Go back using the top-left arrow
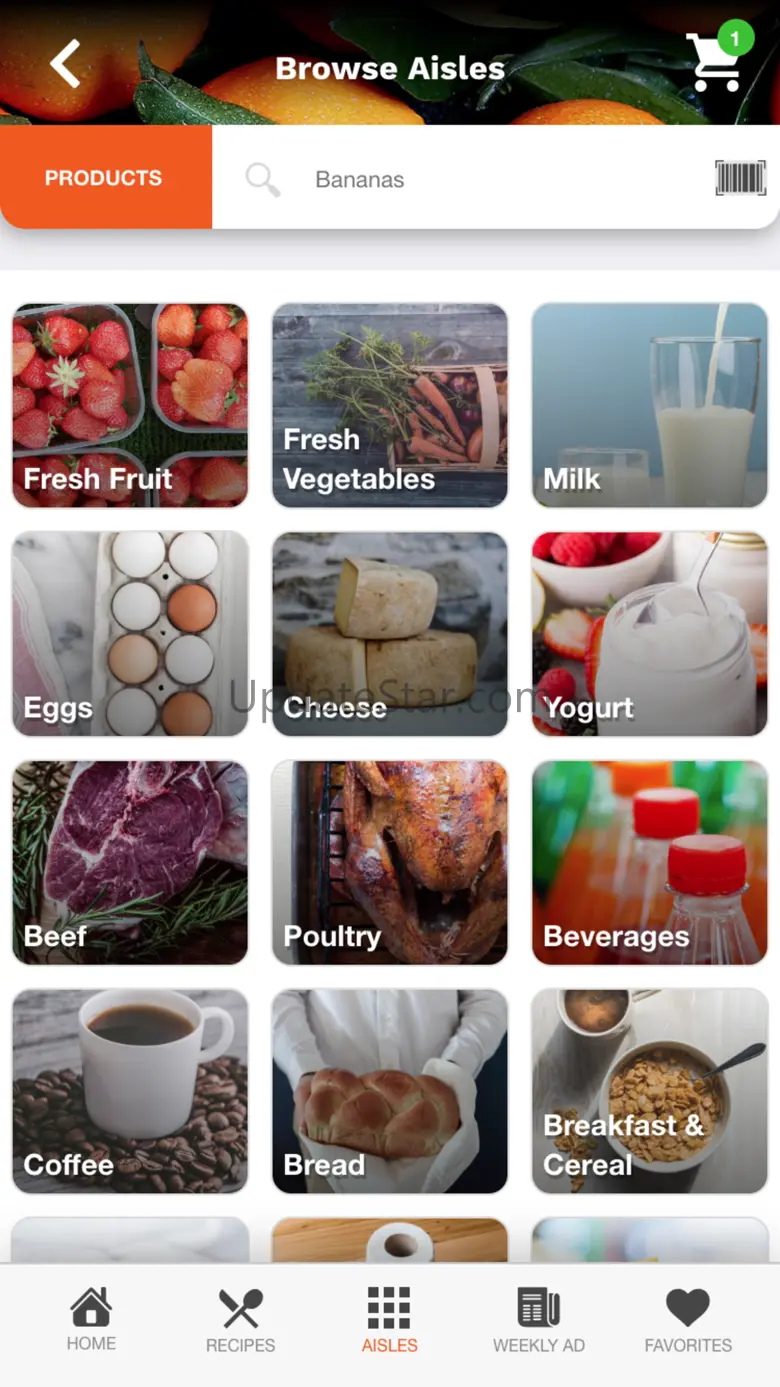This screenshot has width=780, height=1387. click(66, 65)
